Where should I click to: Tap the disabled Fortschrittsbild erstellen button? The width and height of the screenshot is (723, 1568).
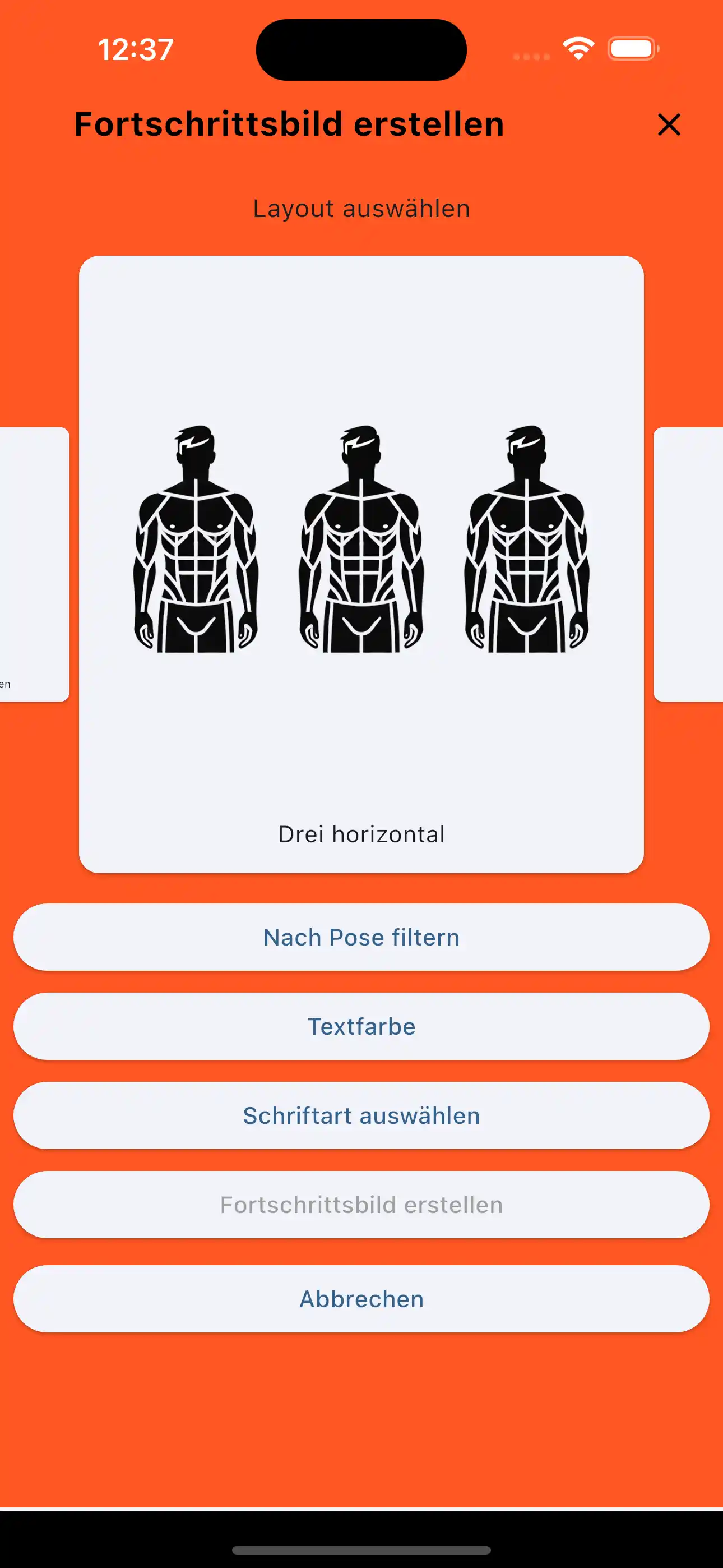361,1204
